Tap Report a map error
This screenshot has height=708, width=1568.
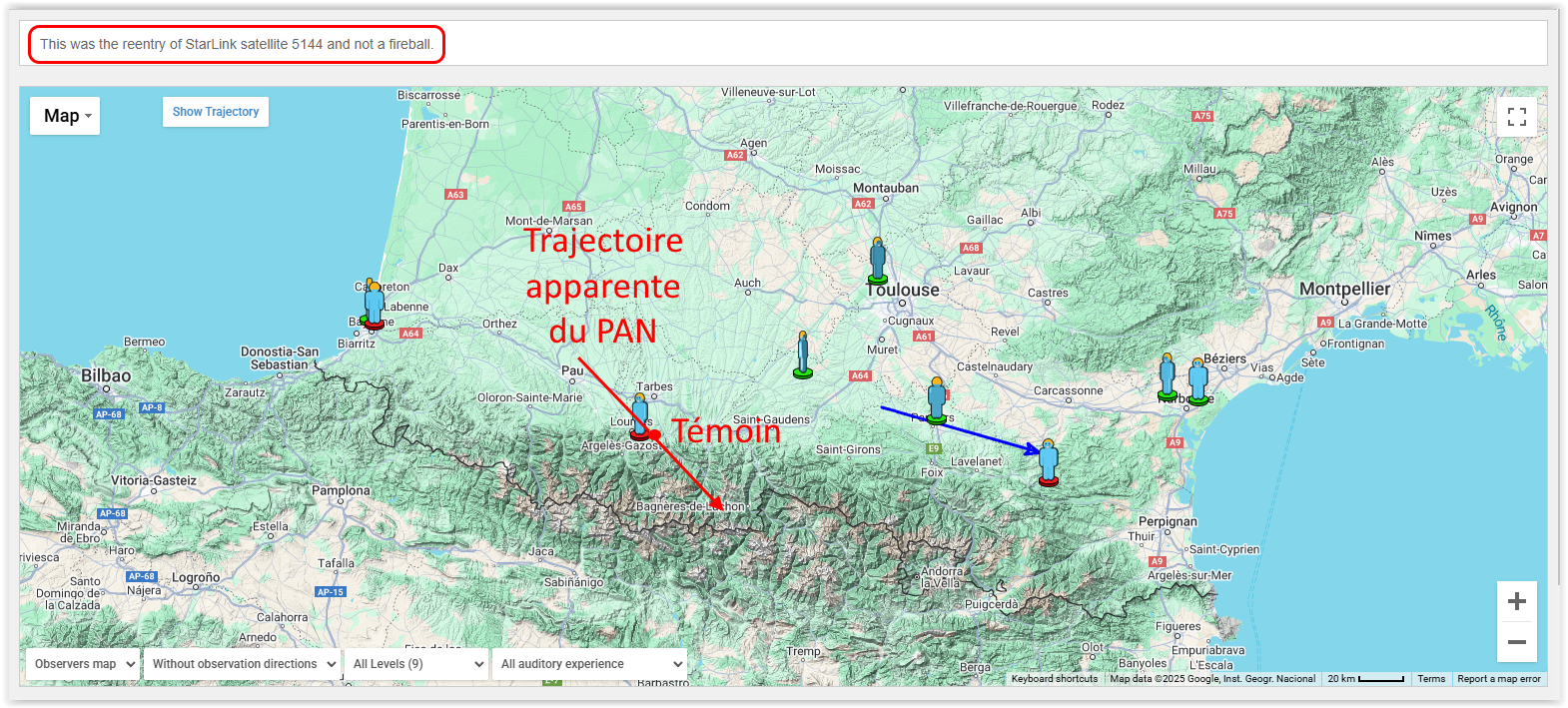[1498, 679]
